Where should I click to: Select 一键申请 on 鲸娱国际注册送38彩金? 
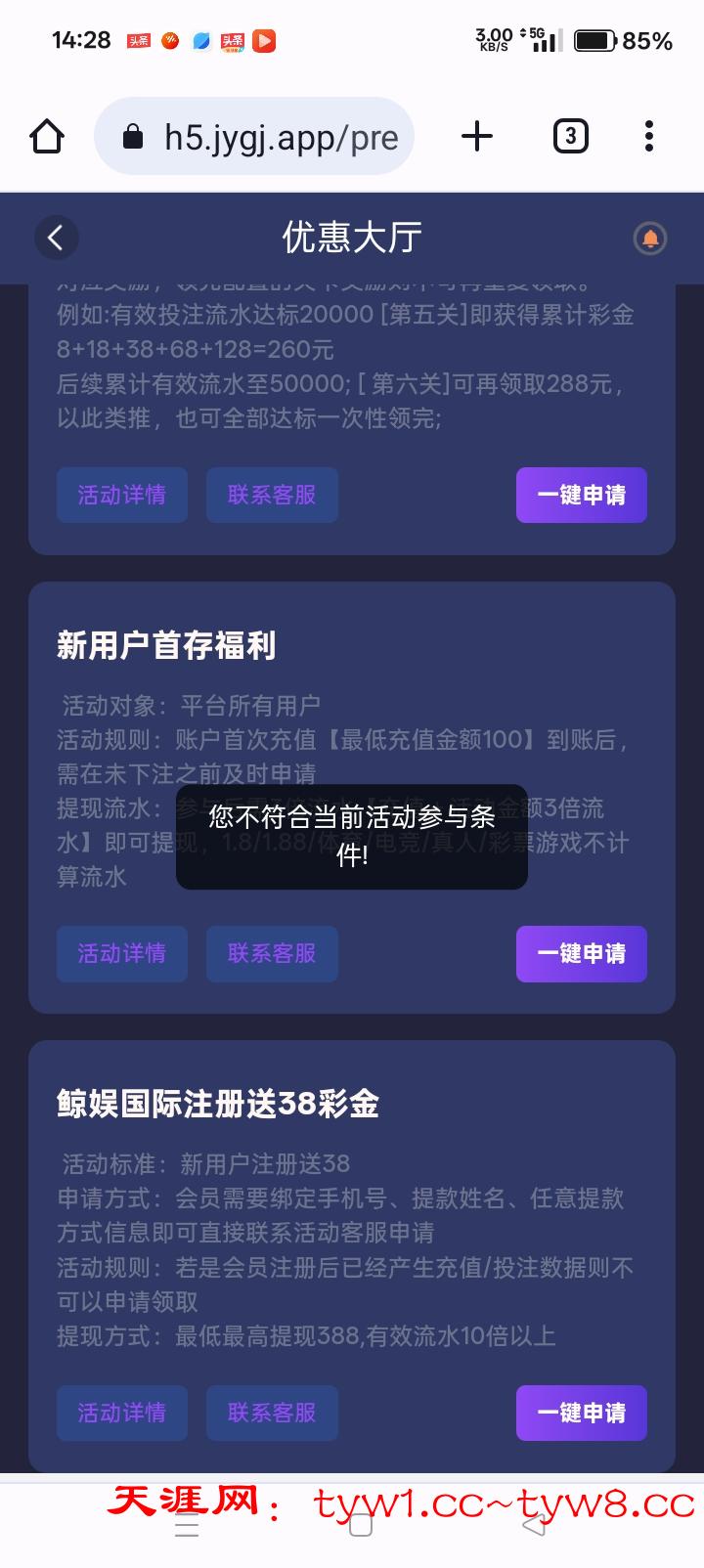pyautogui.click(x=581, y=1413)
